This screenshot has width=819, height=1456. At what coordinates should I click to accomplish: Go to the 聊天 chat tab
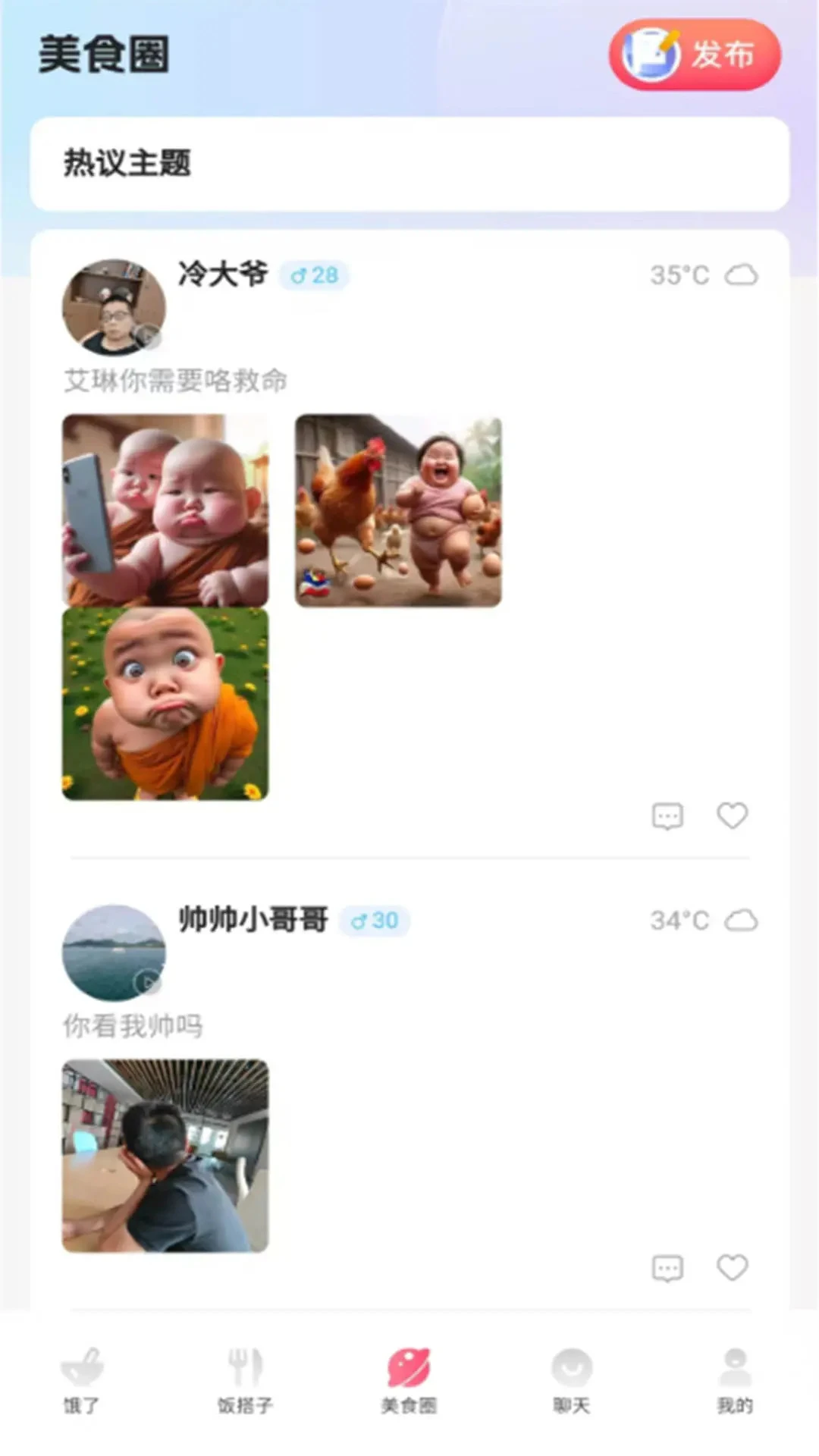click(x=572, y=1380)
